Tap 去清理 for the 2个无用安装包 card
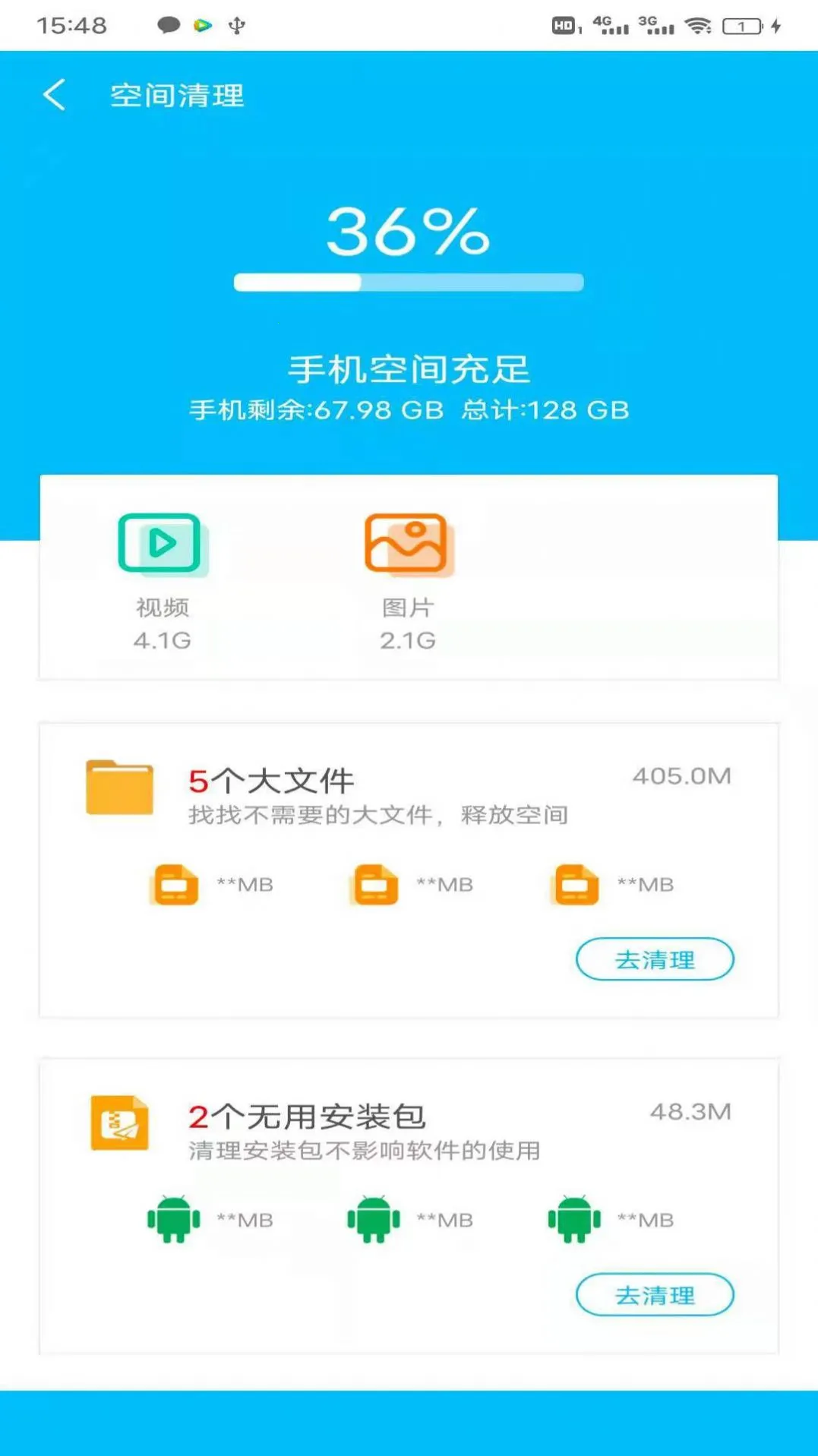Image resolution: width=818 pixels, height=1456 pixels. point(655,1295)
